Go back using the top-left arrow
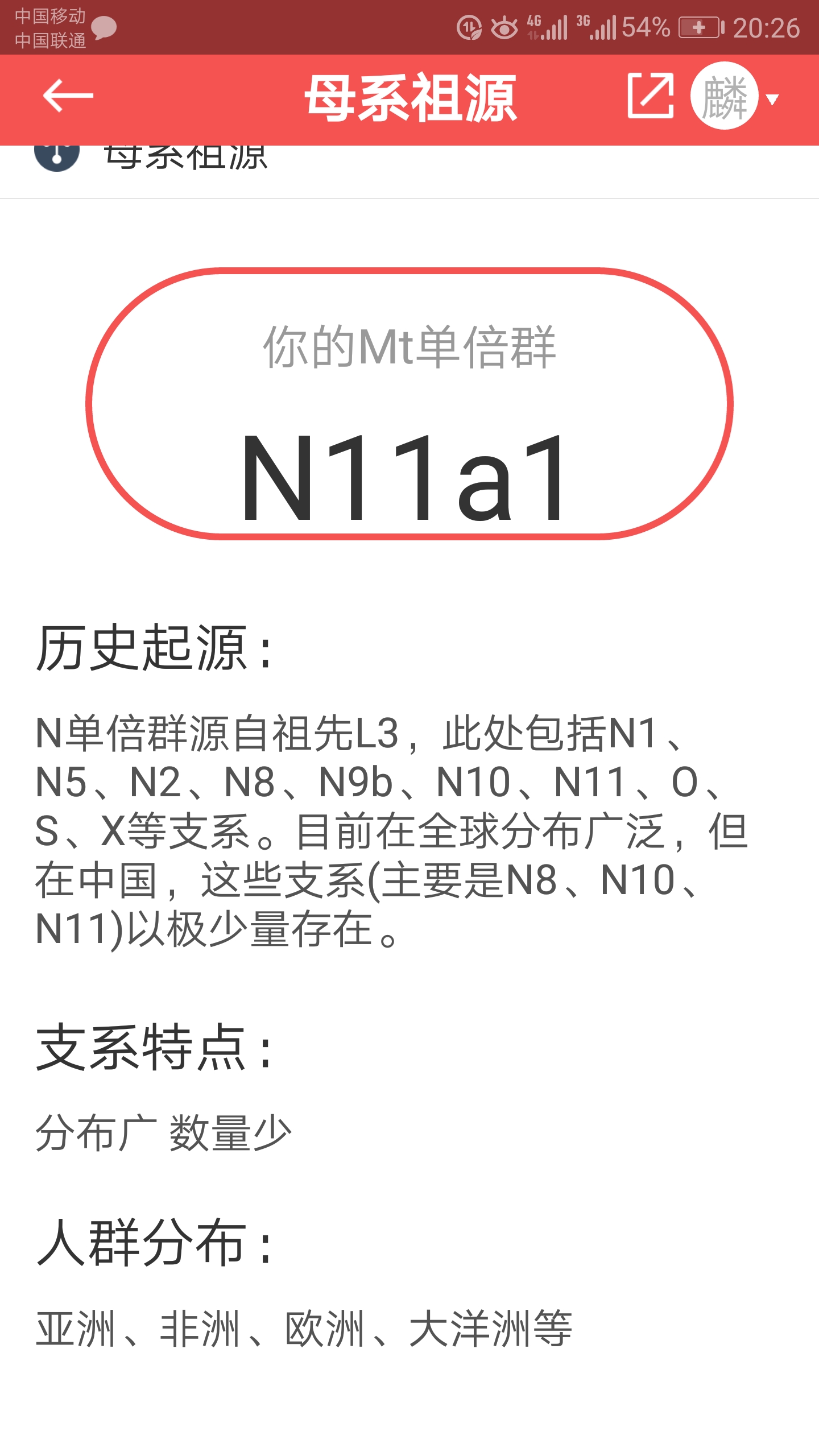The height and width of the screenshot is (1456, 819). pos(68,96)
